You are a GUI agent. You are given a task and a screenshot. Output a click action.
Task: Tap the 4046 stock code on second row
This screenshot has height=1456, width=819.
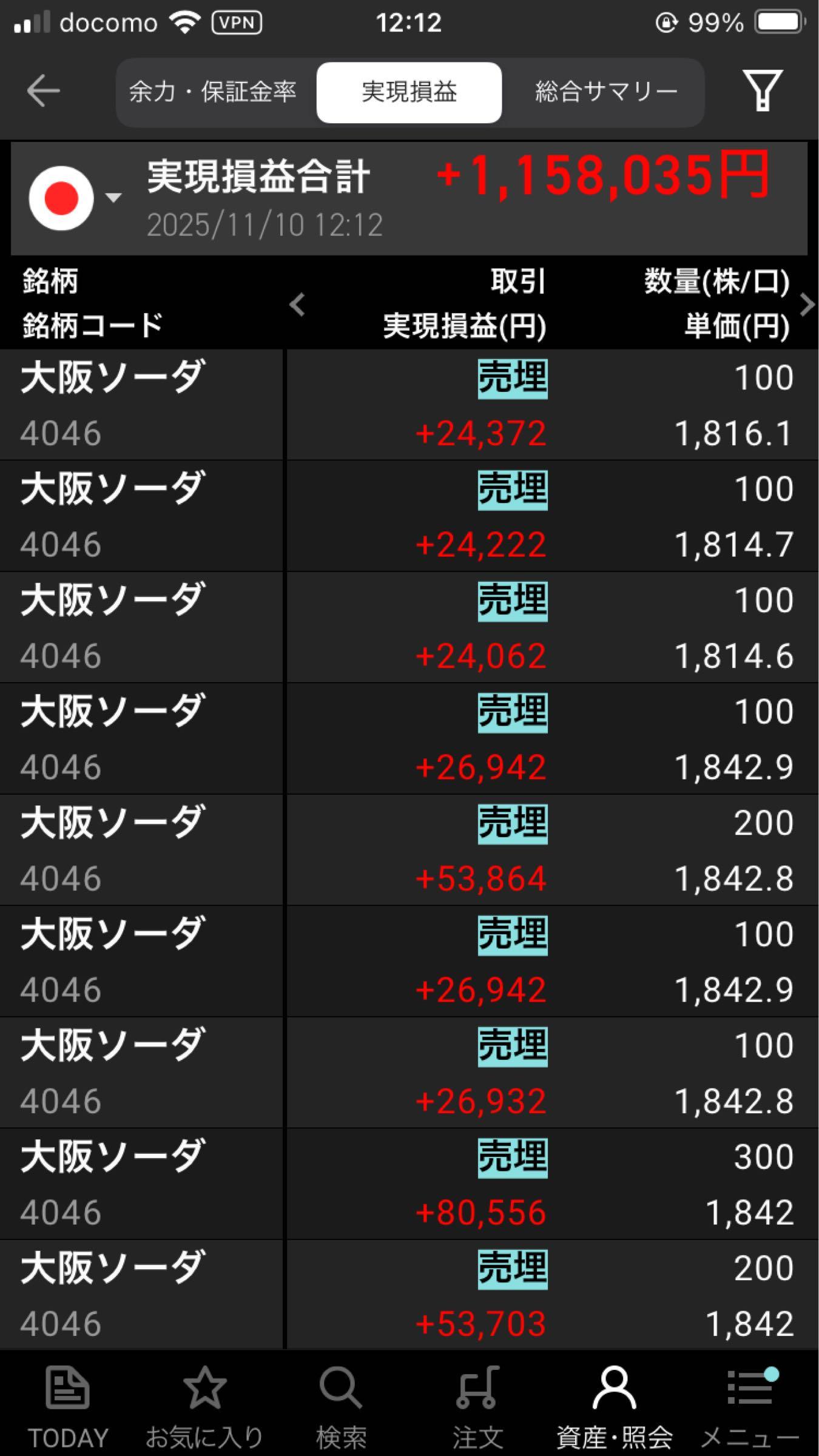click(61, 546)
